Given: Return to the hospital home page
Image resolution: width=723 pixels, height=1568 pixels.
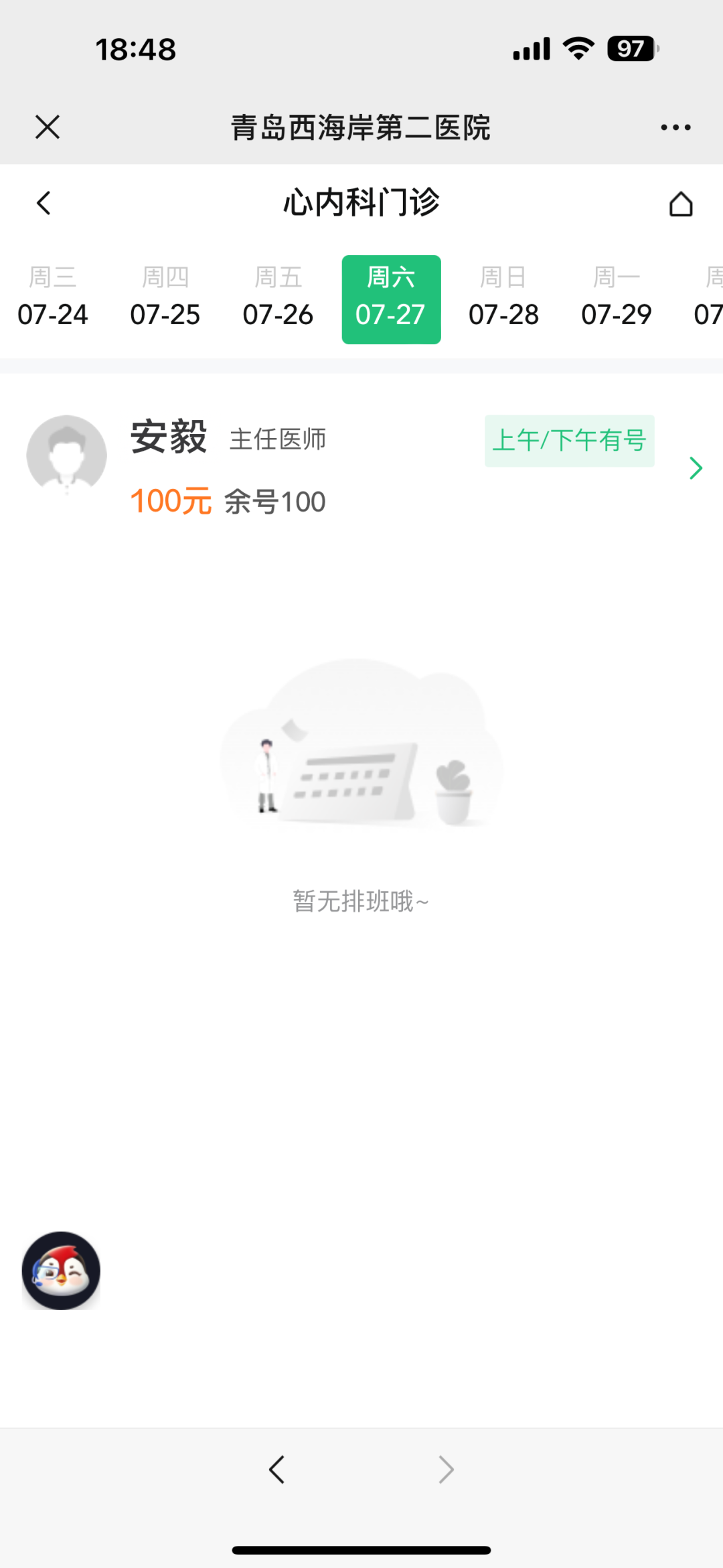Looking at the screenshot, I should pos(680,204).
